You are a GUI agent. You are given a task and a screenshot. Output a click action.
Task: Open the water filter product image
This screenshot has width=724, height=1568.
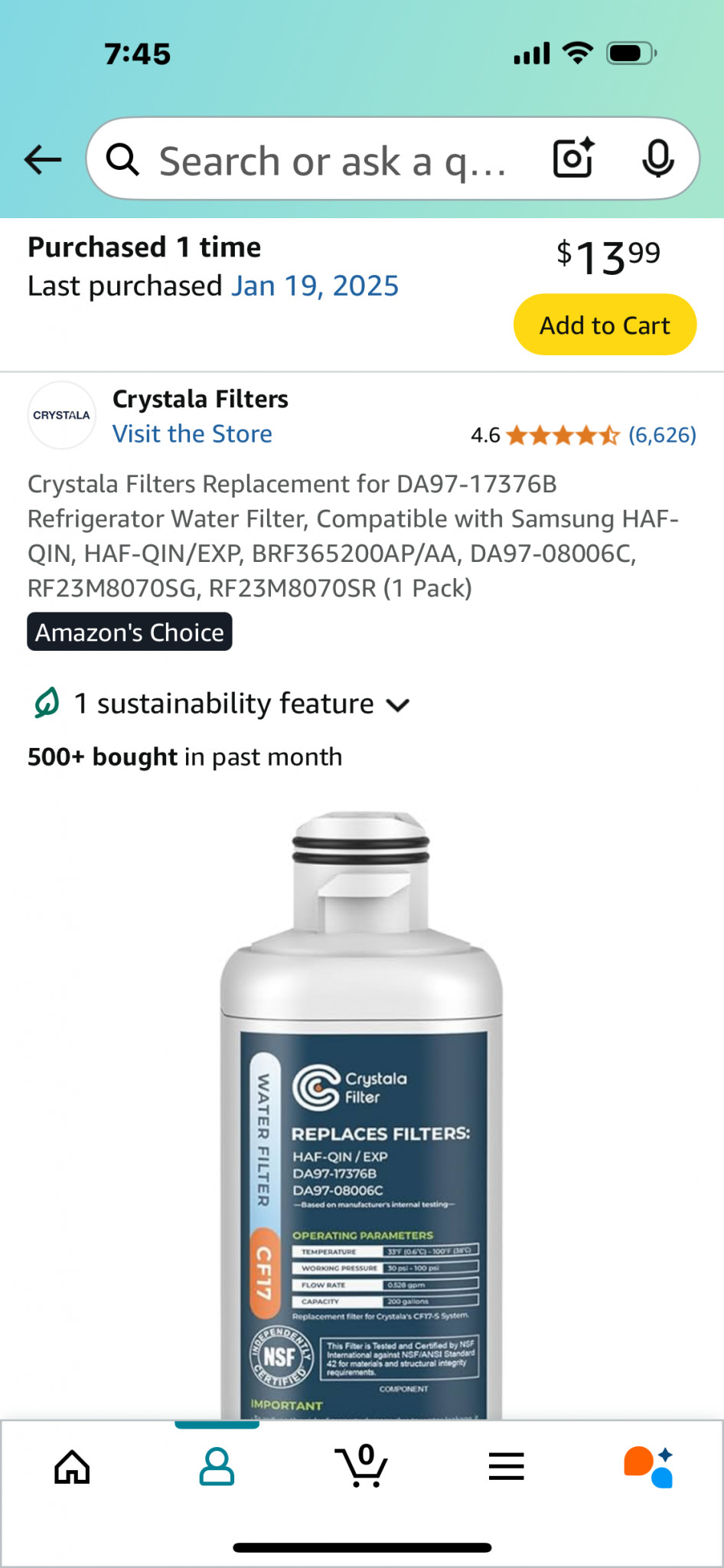pyautogui.click(x=362, y=1114)
